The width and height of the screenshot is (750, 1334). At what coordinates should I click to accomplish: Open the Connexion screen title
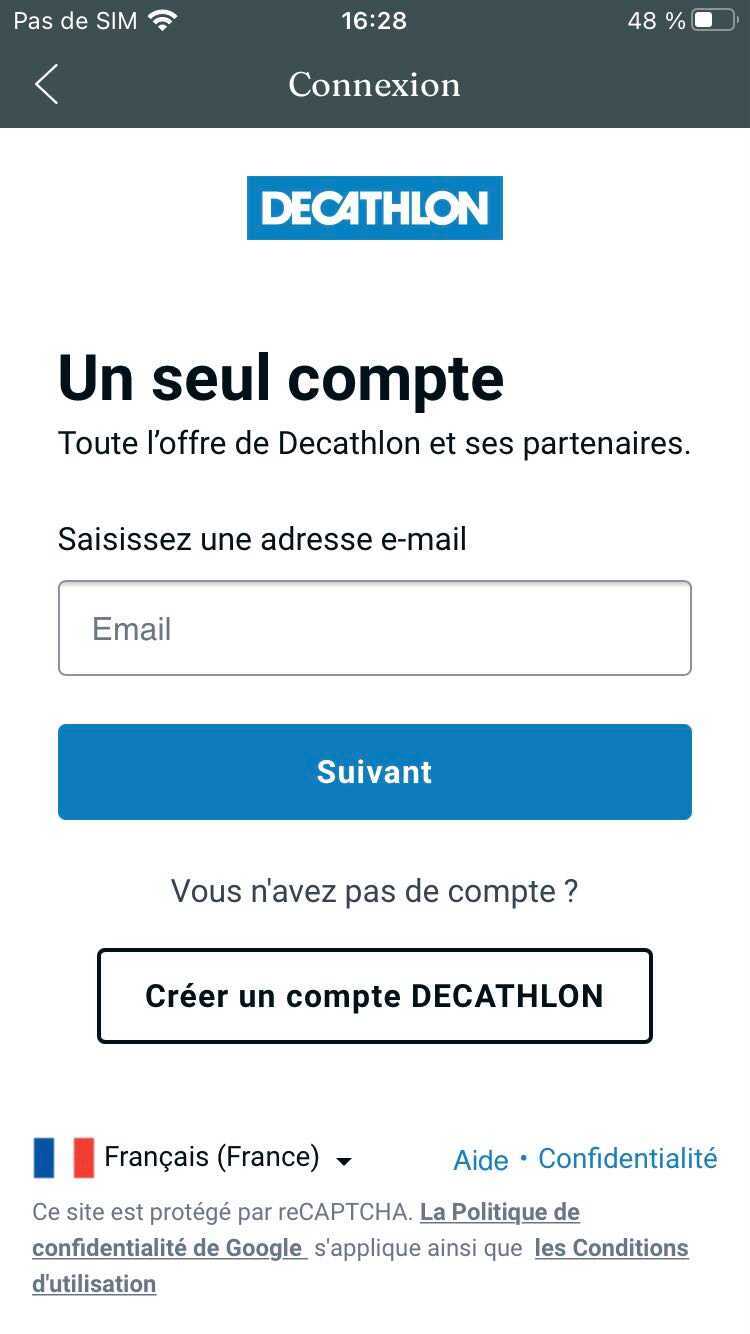[374, 85]
